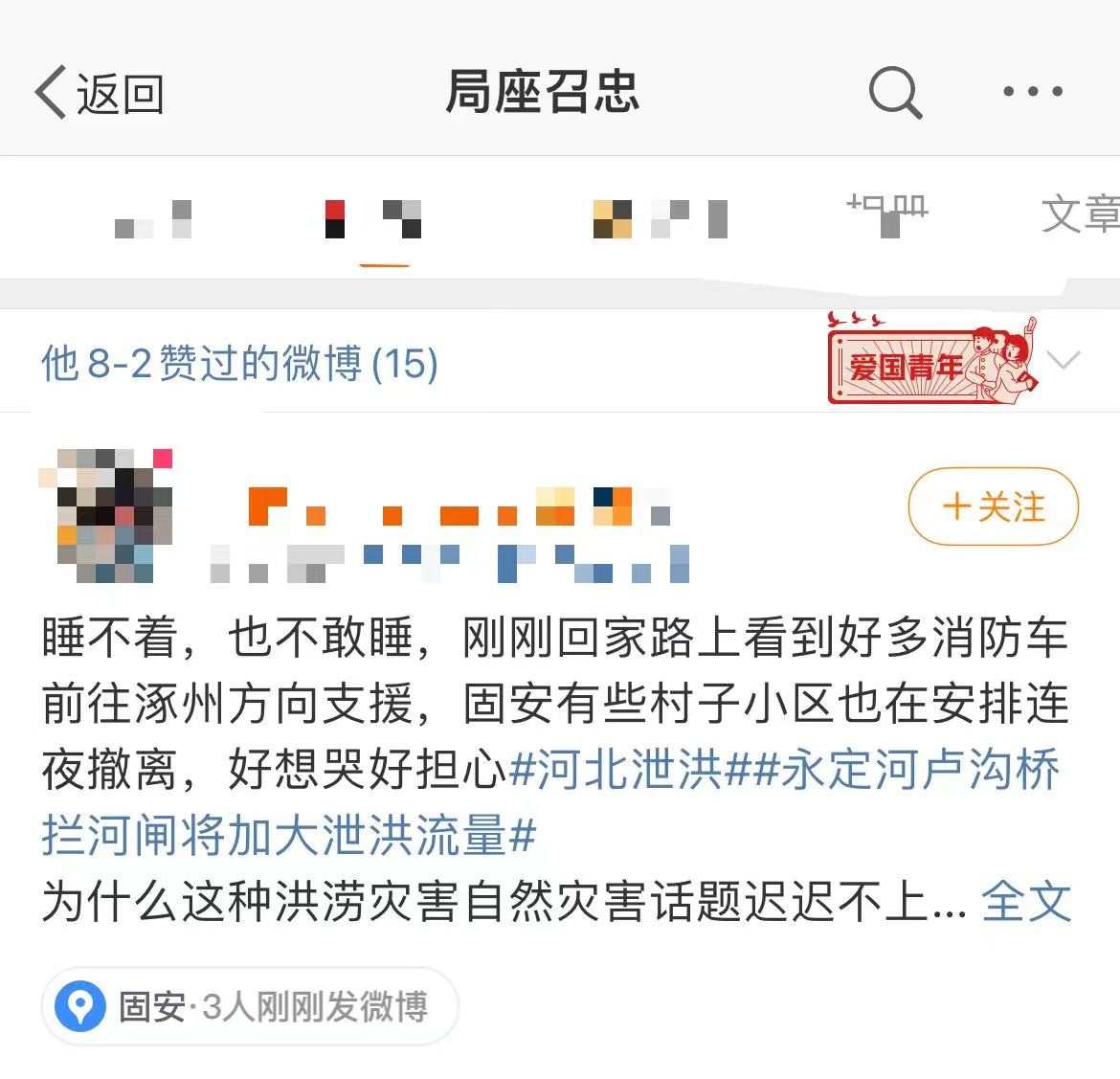This screenshot has width=1120, height=1079.
Task: Switch to the 文章 tab
Action: point(1080,214)
